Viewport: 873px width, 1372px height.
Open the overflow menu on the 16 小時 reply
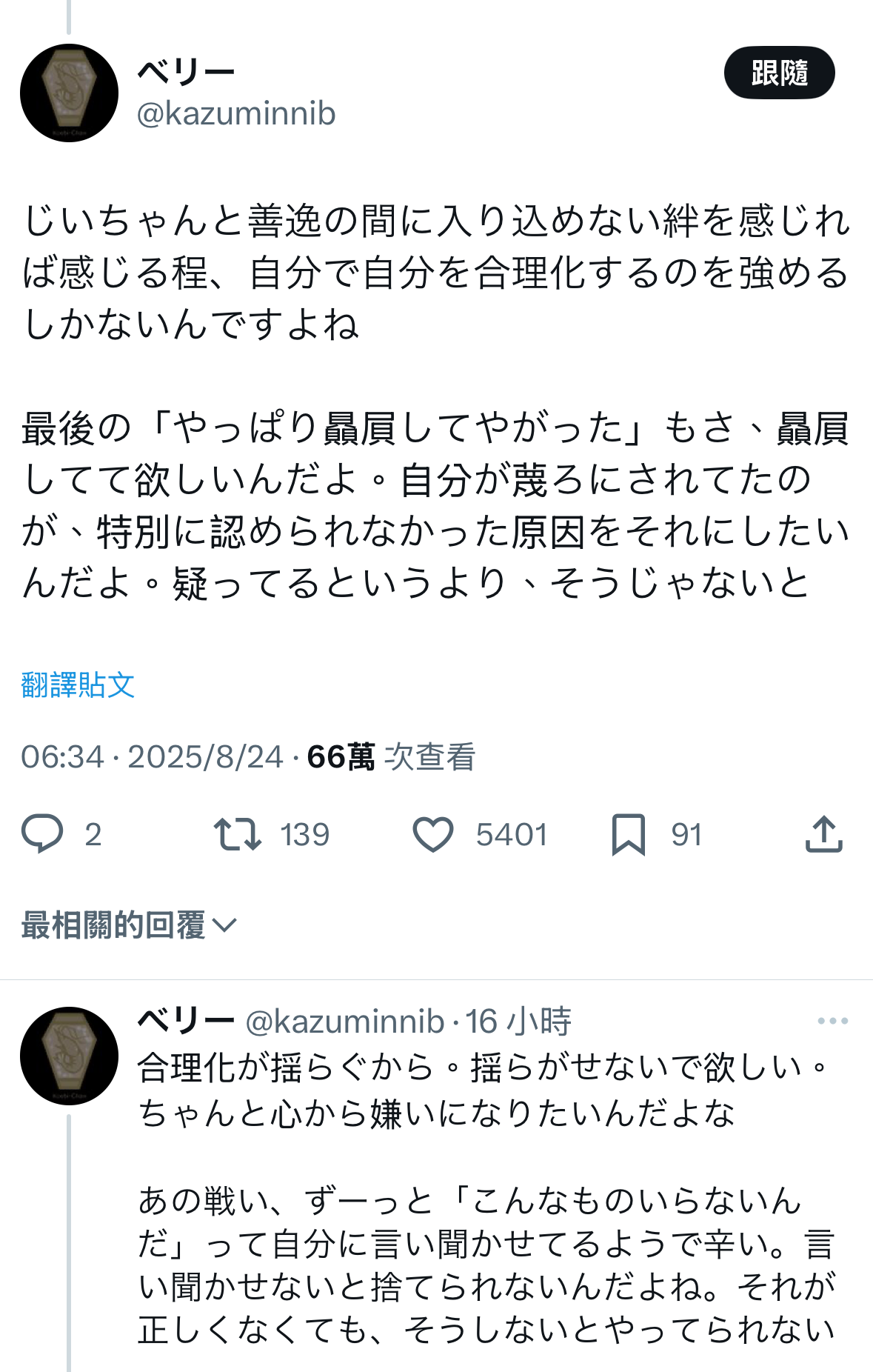[832, 1021]
